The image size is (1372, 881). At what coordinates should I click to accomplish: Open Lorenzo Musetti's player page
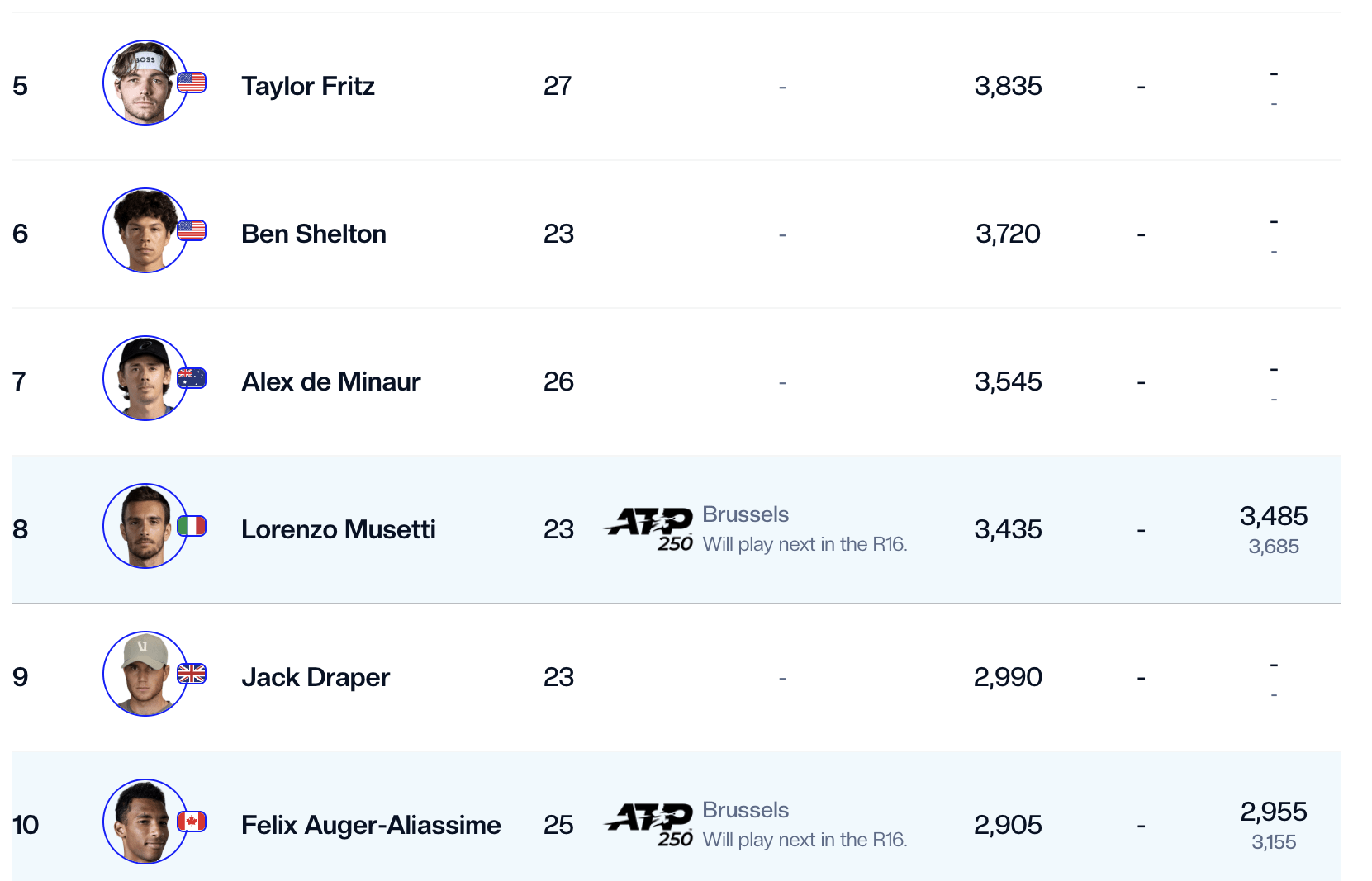pos(338,529)
